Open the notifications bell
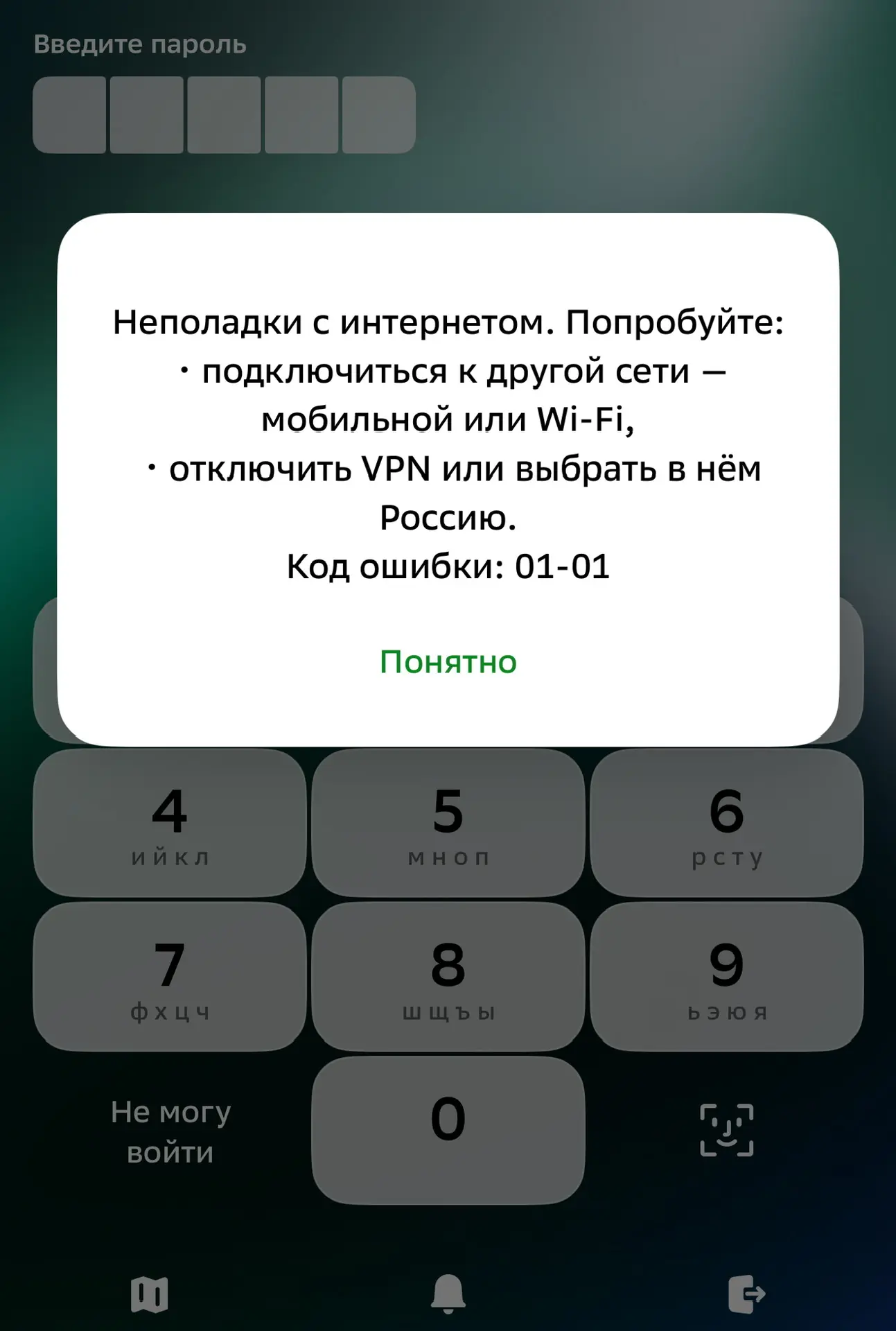This screenshot has height=1331, width=896. pyautogui.click(x=448, y=1294)
